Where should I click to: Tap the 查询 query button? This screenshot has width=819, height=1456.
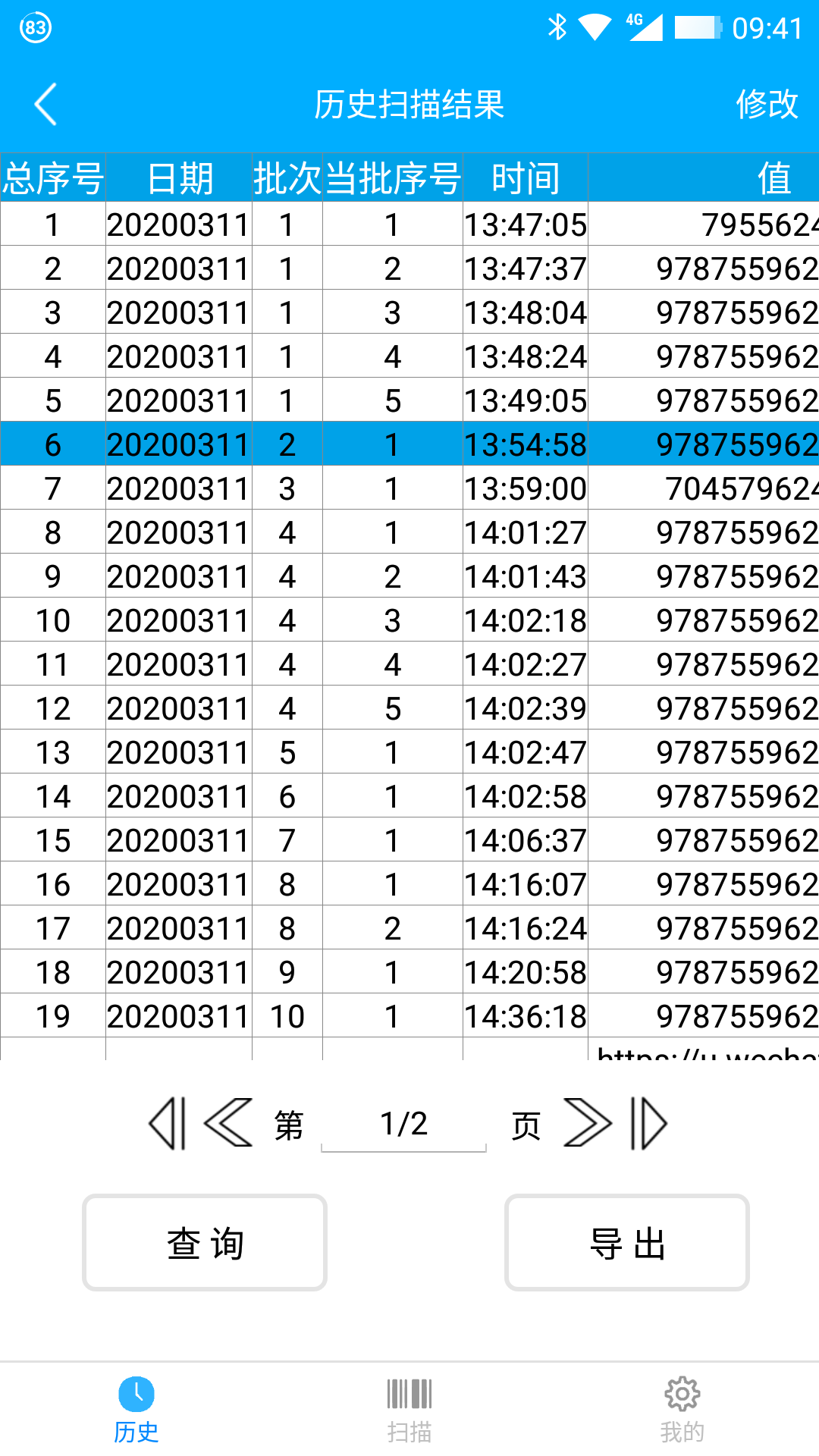205,1243
